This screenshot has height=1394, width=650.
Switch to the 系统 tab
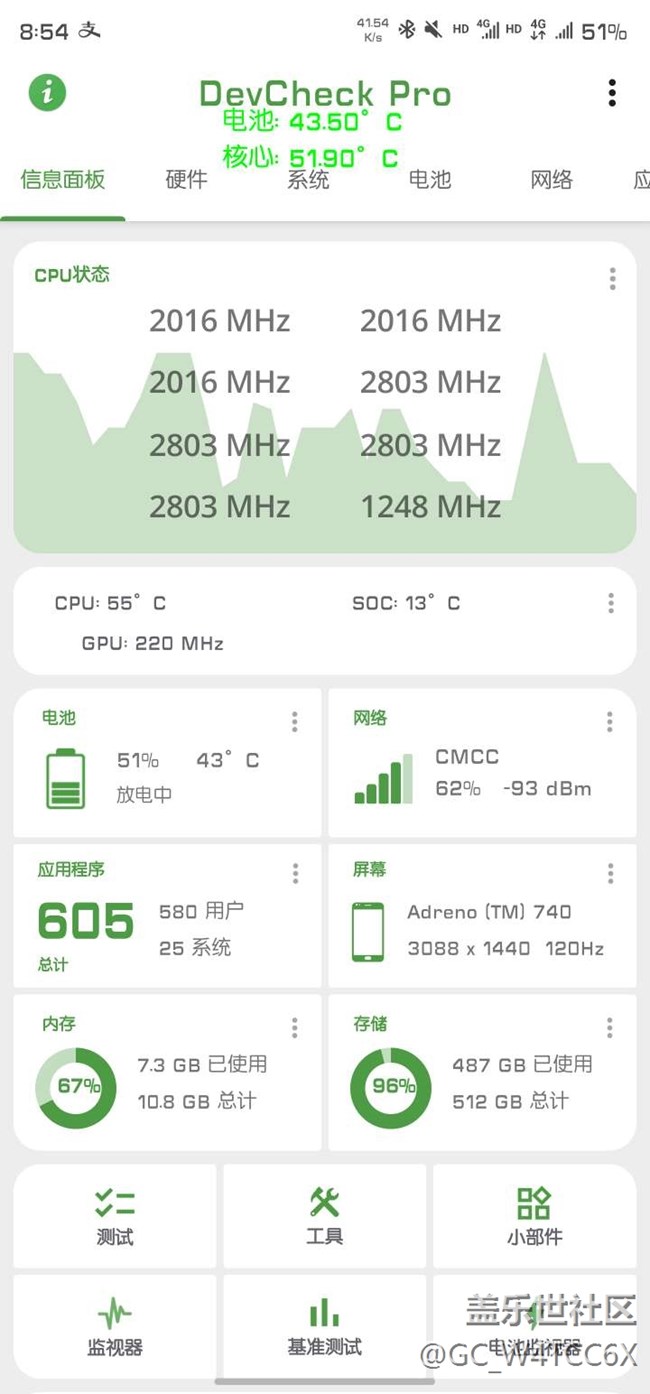coord(308,180)
